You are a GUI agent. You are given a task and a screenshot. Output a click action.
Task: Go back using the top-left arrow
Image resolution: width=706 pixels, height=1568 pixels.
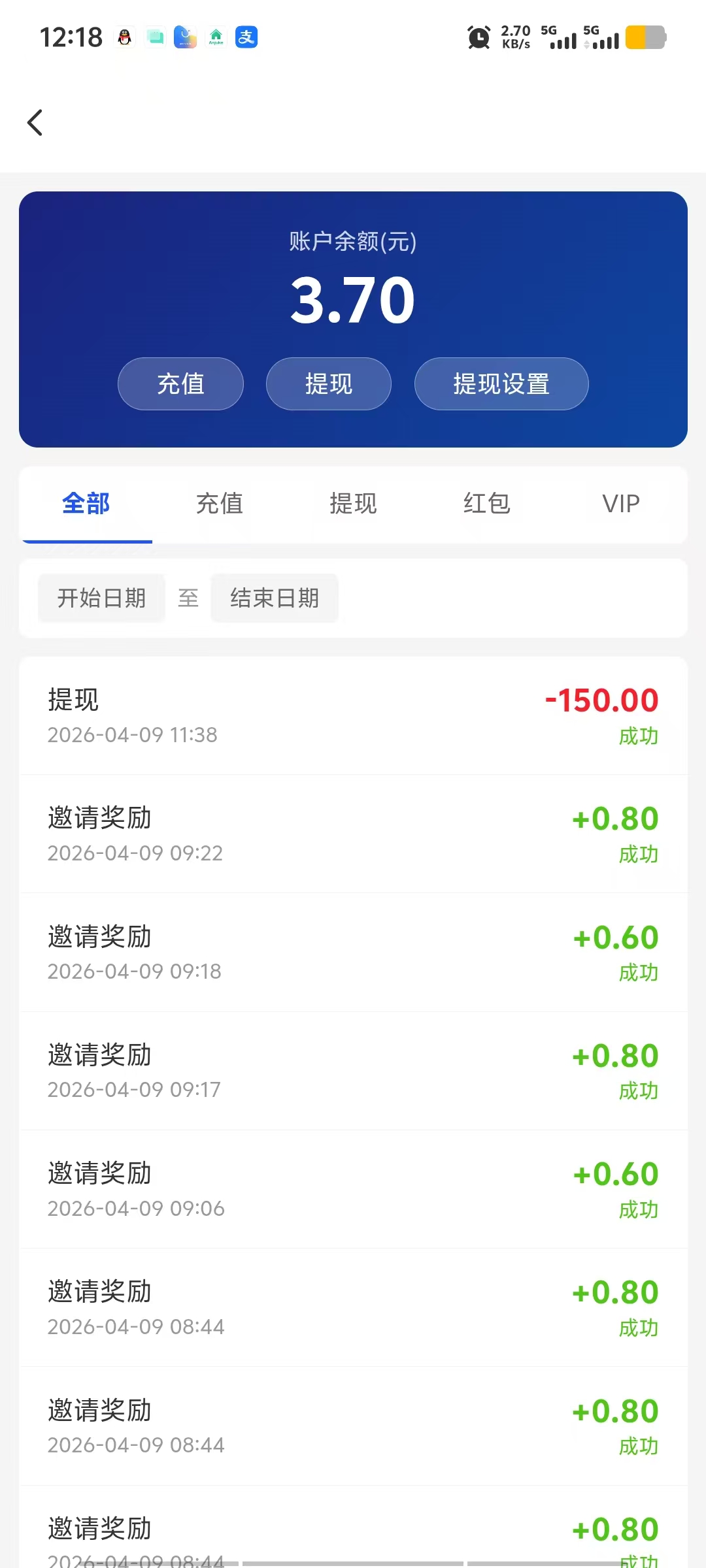(x=35, y=123)
